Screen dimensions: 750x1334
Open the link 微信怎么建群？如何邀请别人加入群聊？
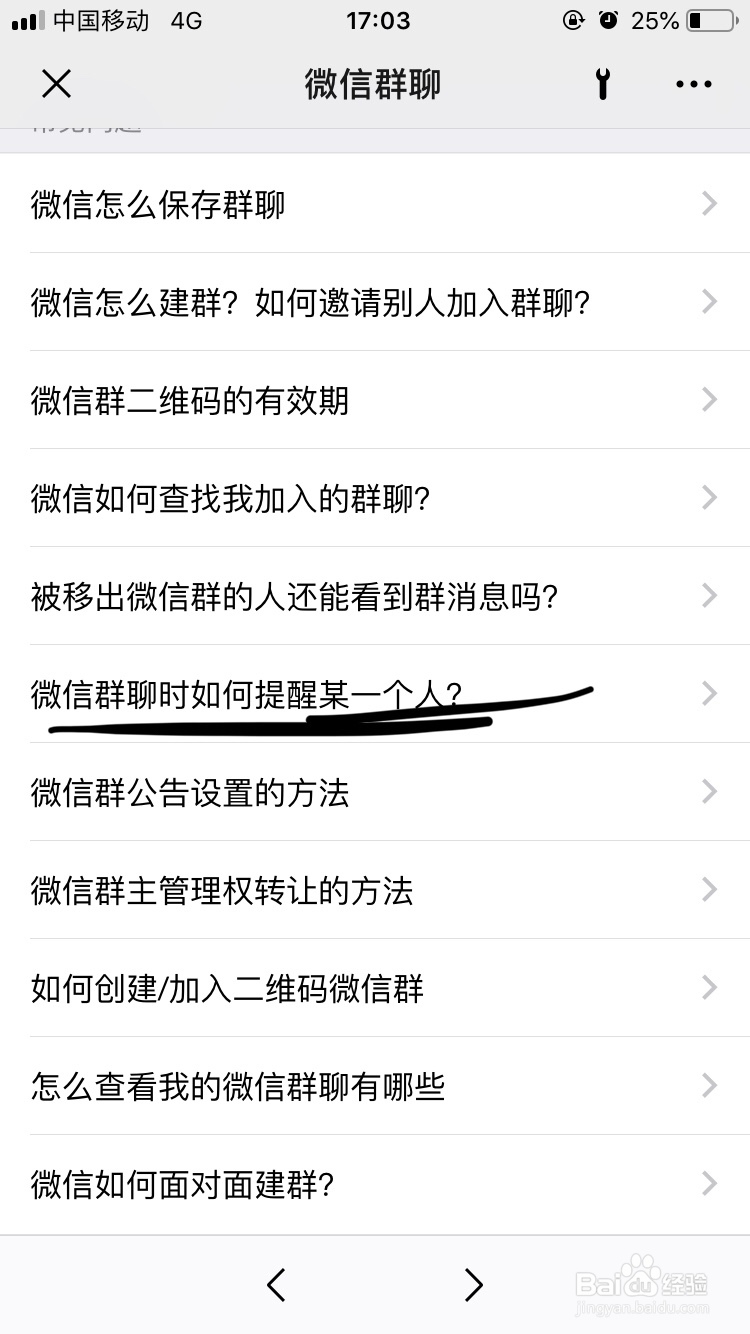tap(312, 302)
